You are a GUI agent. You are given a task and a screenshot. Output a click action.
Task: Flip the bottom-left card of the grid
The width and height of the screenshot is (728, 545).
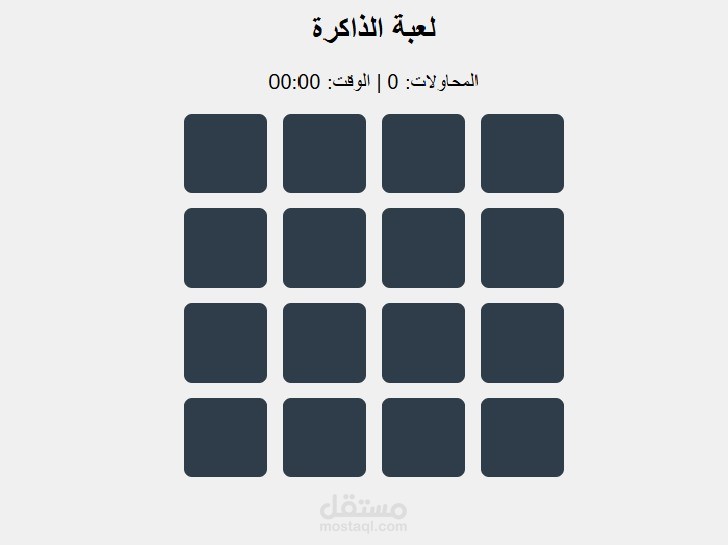[x=225, y=437]
